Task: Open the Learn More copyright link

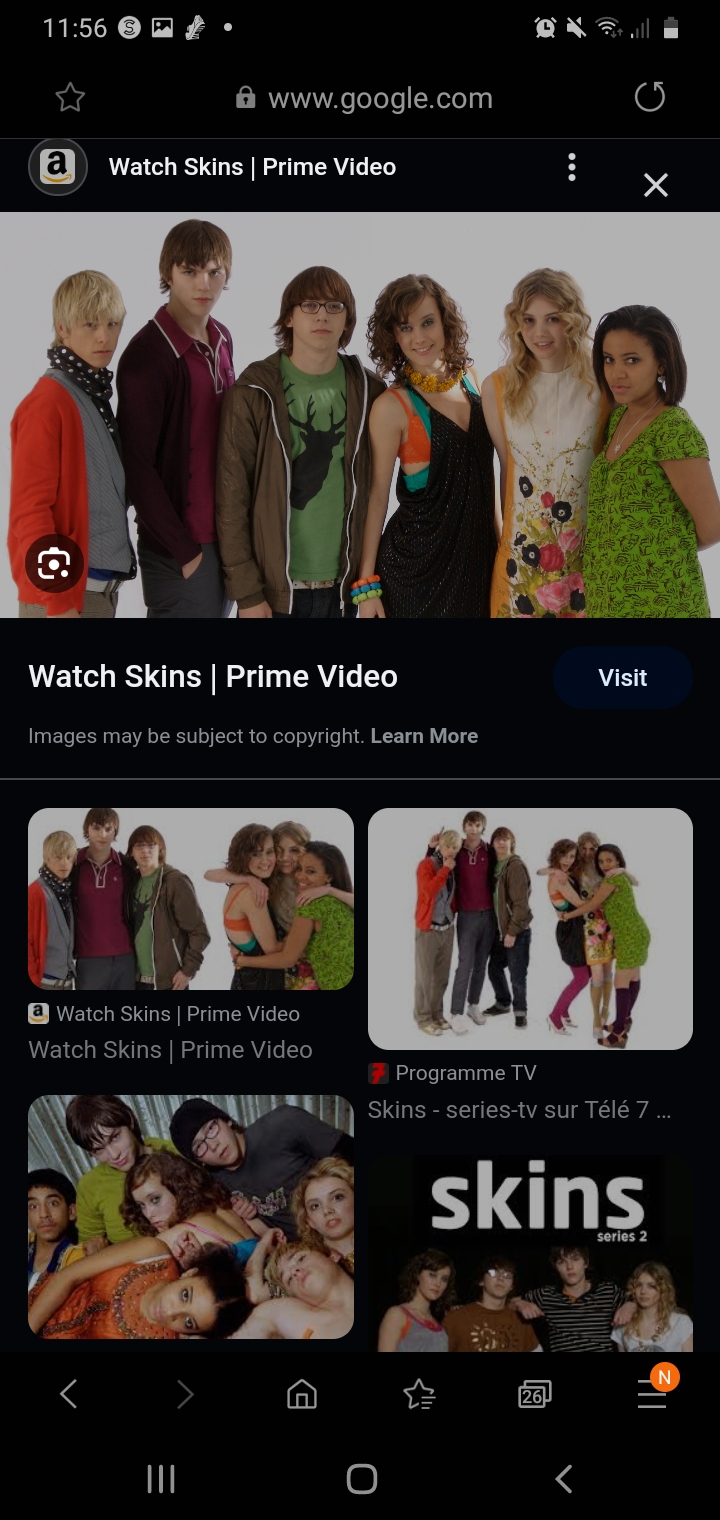Action: pyautogui.click(x=424, y=736)
